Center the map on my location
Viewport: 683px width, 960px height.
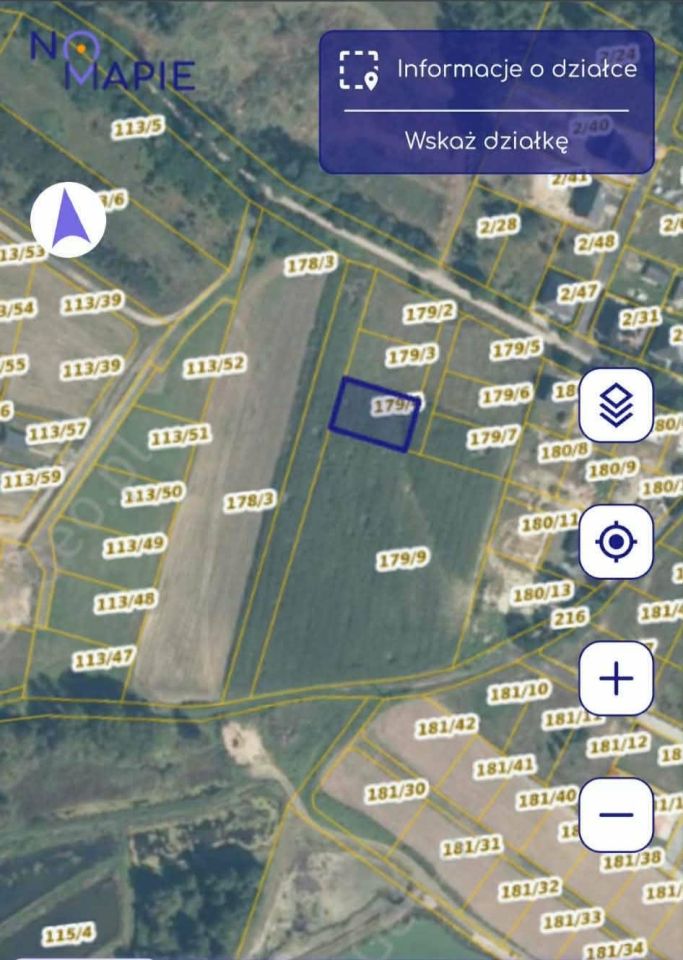point(616,542)
